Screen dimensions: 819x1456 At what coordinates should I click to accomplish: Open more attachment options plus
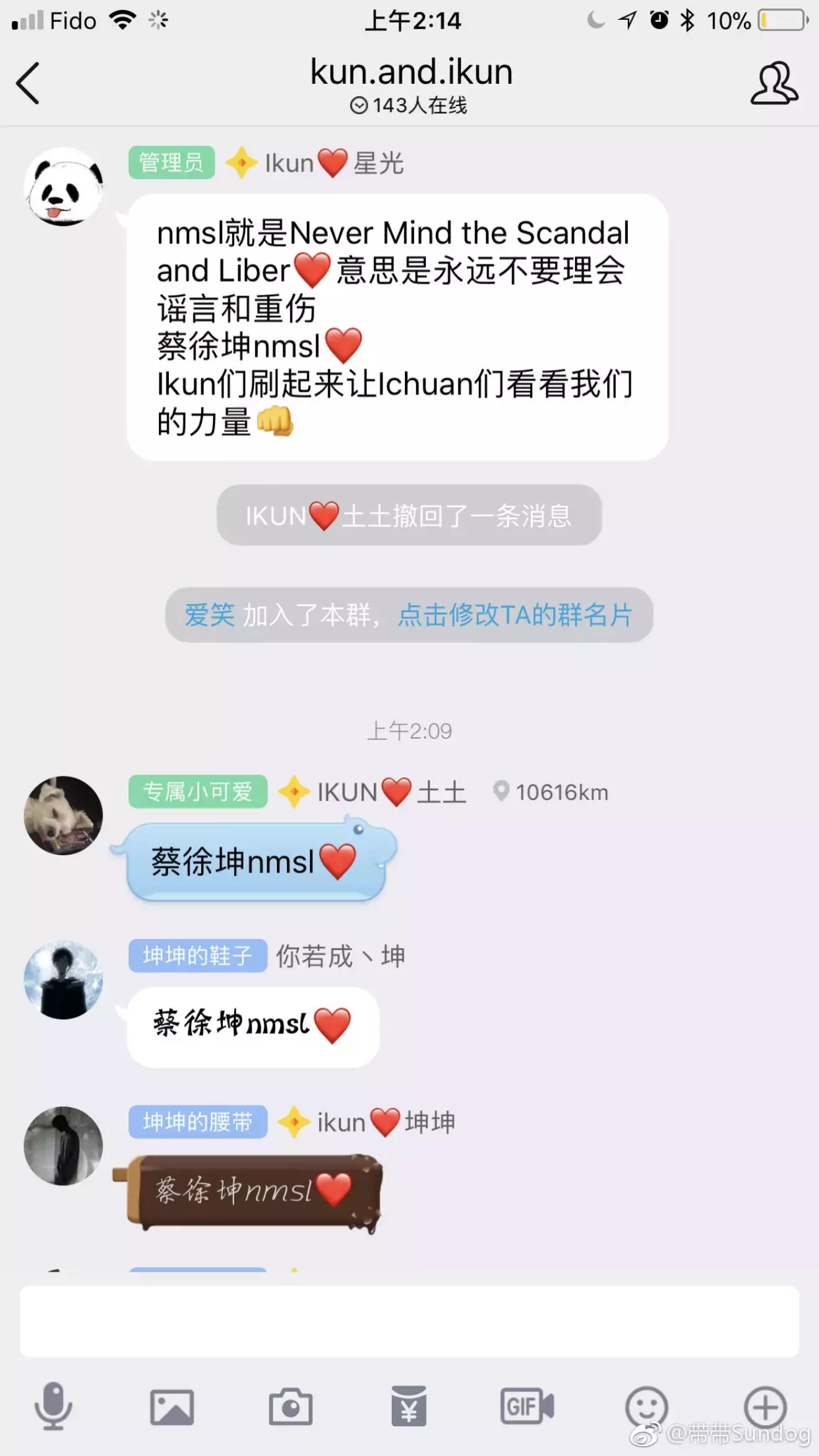(765, 1406)
